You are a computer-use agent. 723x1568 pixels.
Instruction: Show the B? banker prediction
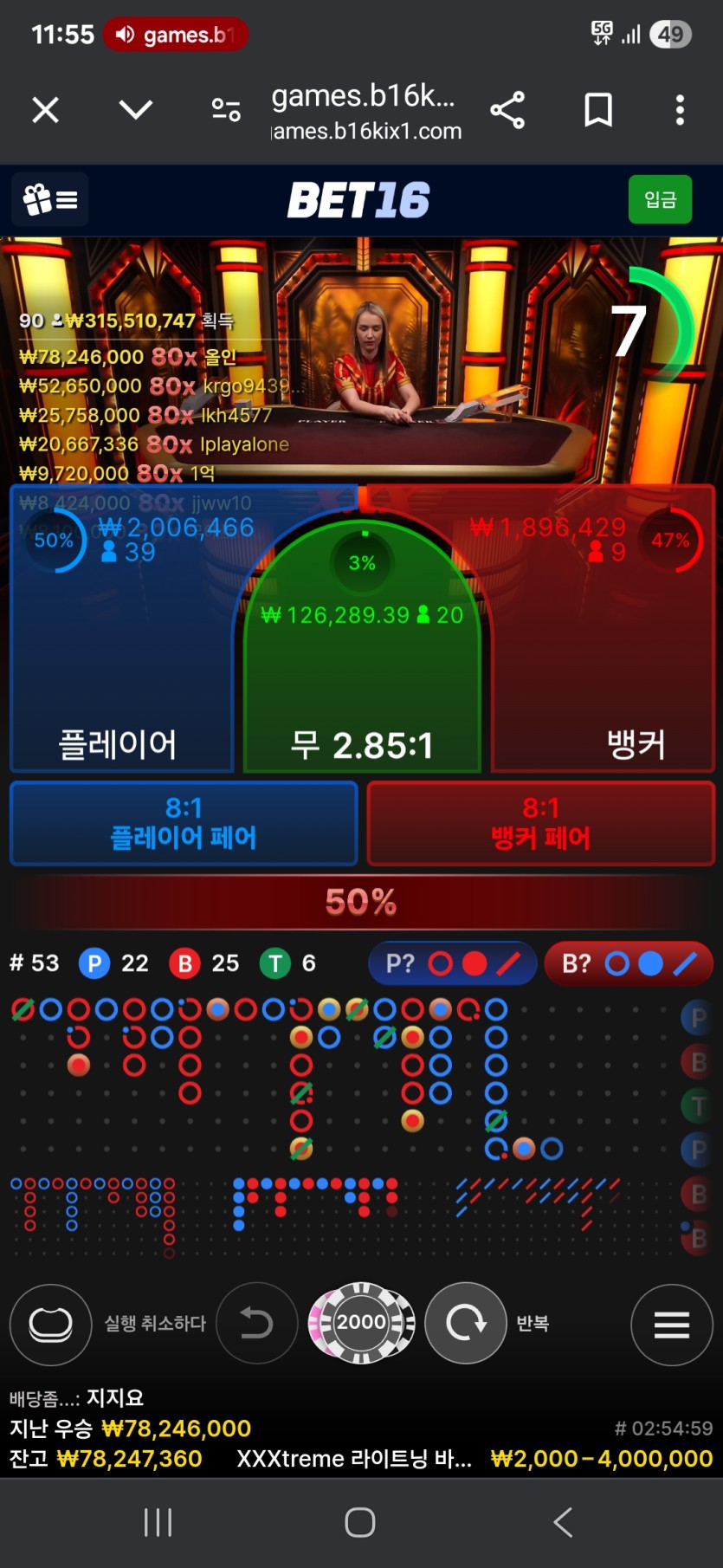[x=628, y=963]
